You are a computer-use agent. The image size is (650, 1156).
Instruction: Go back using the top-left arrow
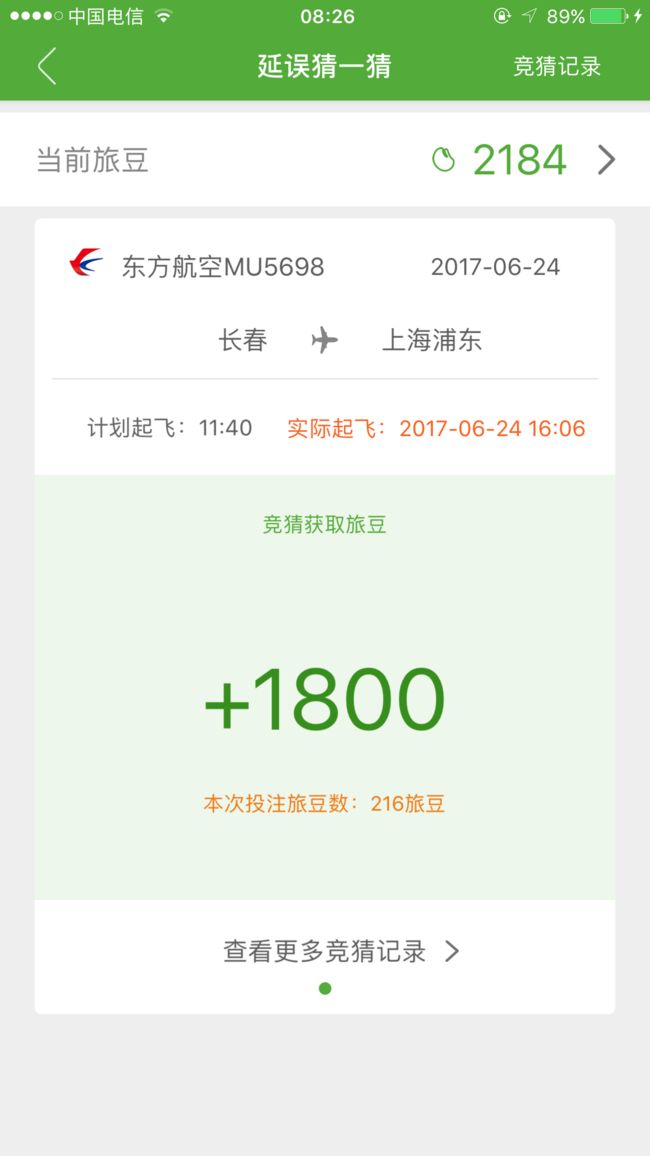47,66
